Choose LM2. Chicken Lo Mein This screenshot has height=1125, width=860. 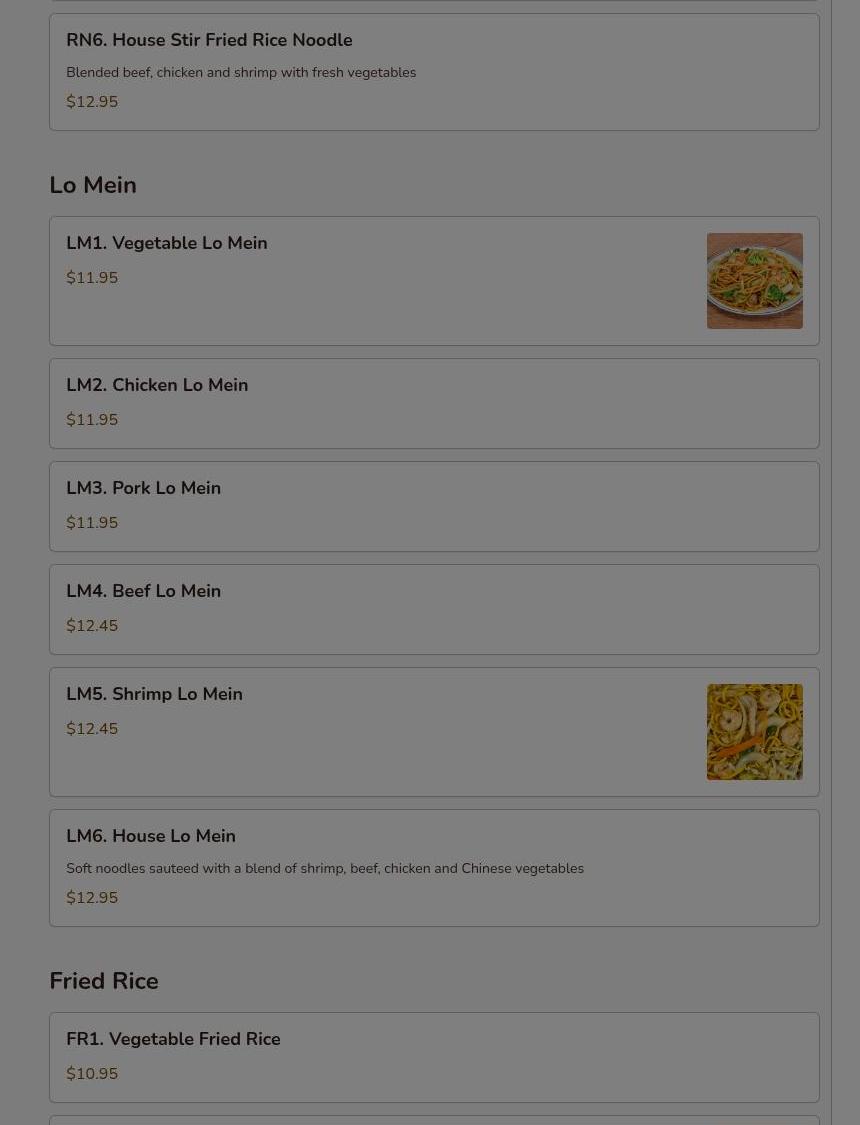point(433,403)
